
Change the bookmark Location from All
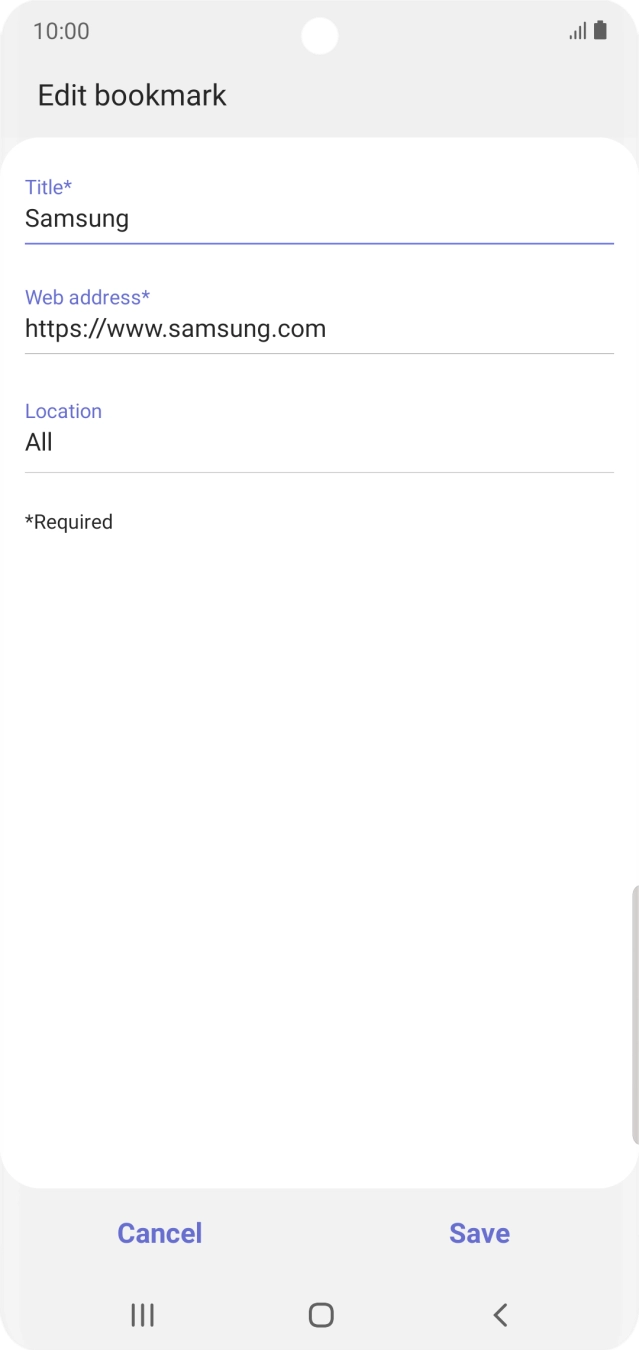click(x=318, y=441)
